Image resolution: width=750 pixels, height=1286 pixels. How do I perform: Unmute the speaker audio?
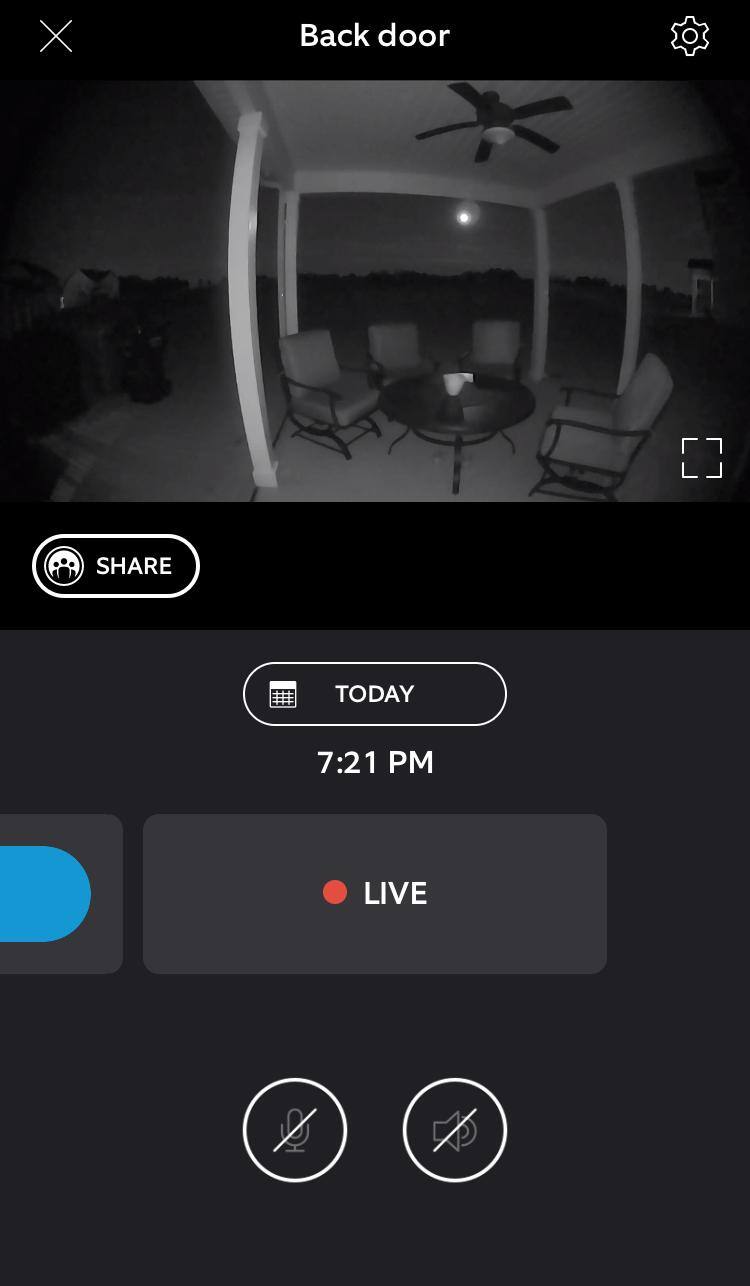click(455, 1130)
